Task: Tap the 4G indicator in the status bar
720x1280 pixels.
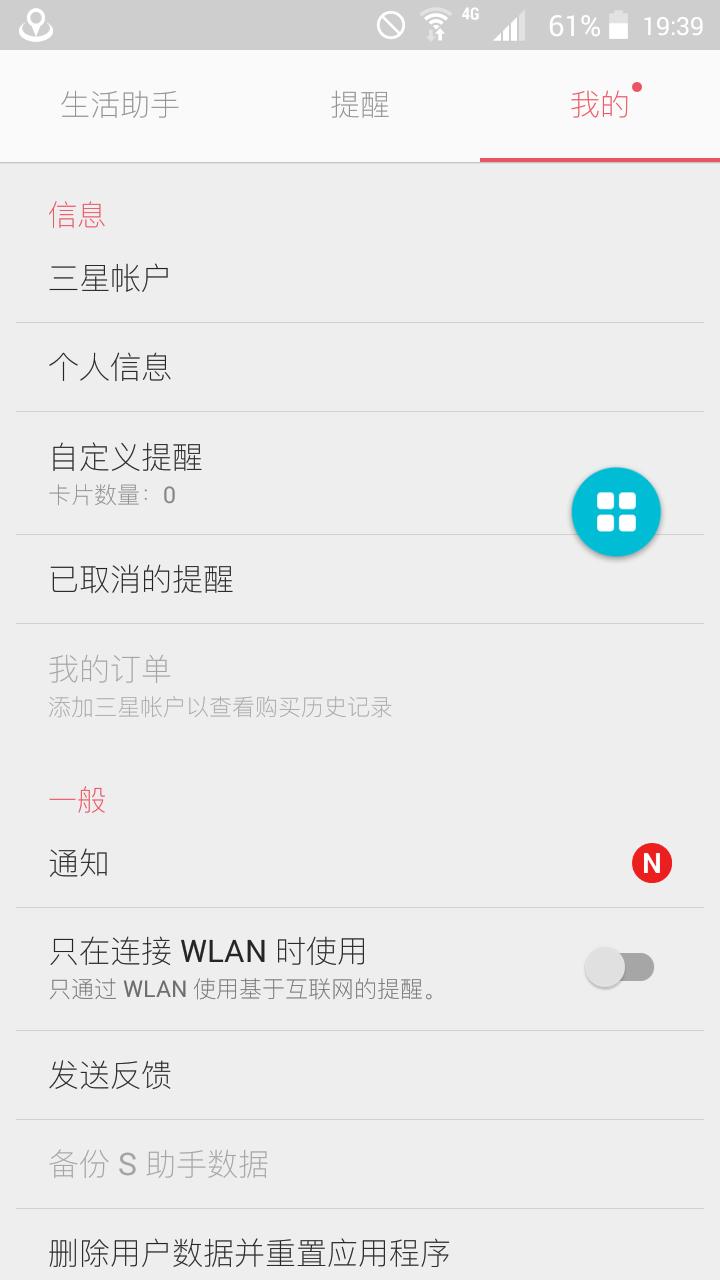Action: pyautogui.click(x=470, y=17)
